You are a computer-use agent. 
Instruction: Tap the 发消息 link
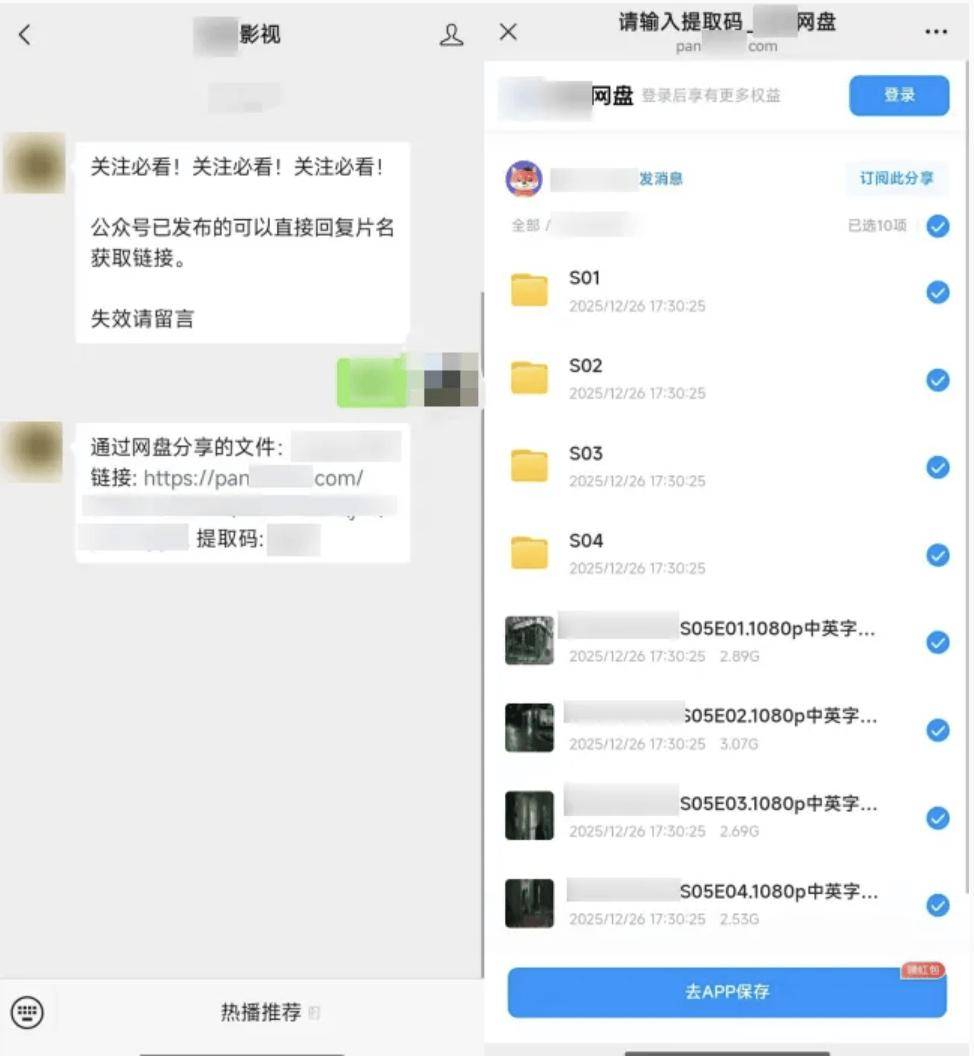(x=661, y=179)
